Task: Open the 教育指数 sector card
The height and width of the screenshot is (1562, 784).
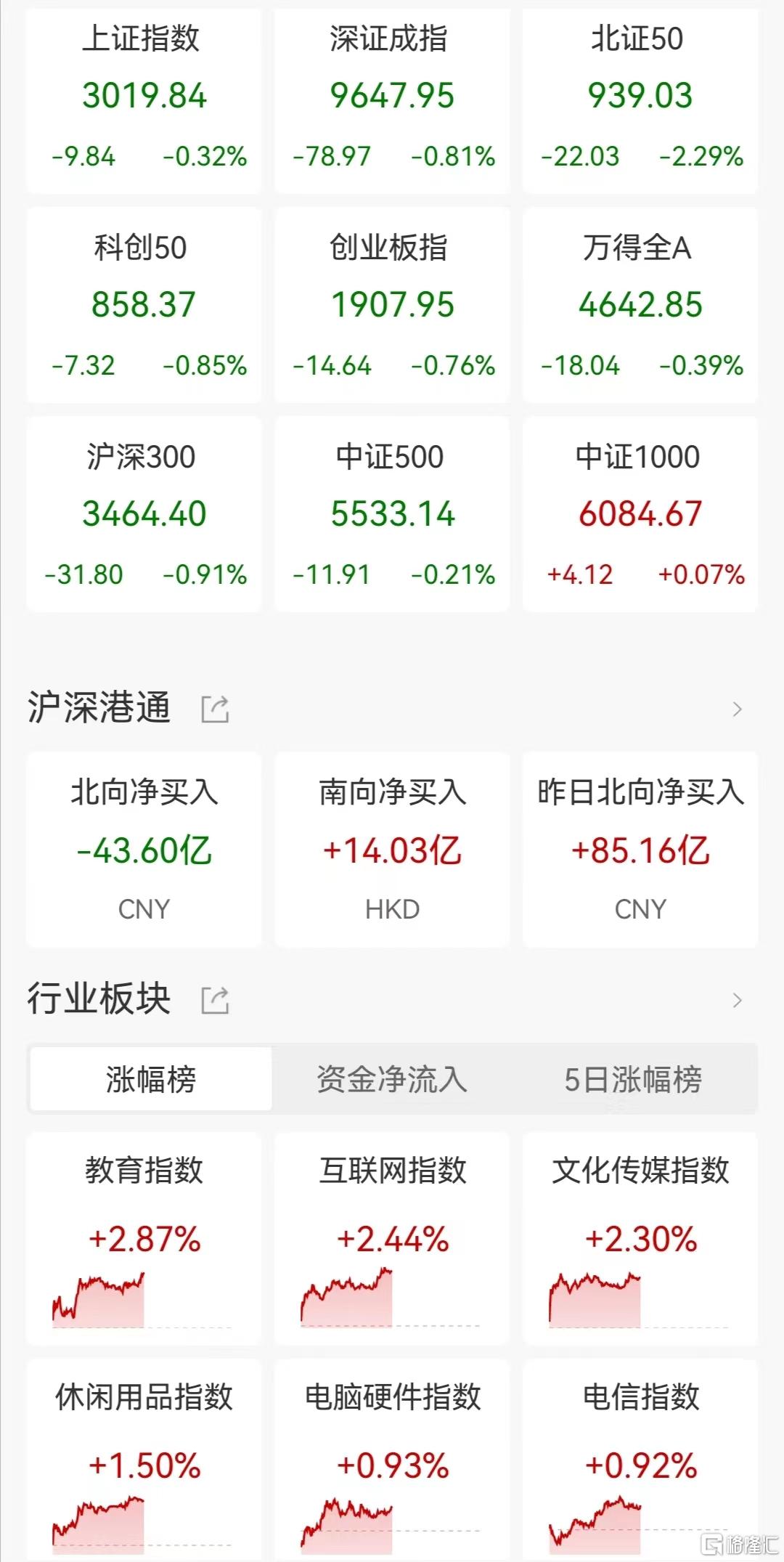Action: (144, 1238)
